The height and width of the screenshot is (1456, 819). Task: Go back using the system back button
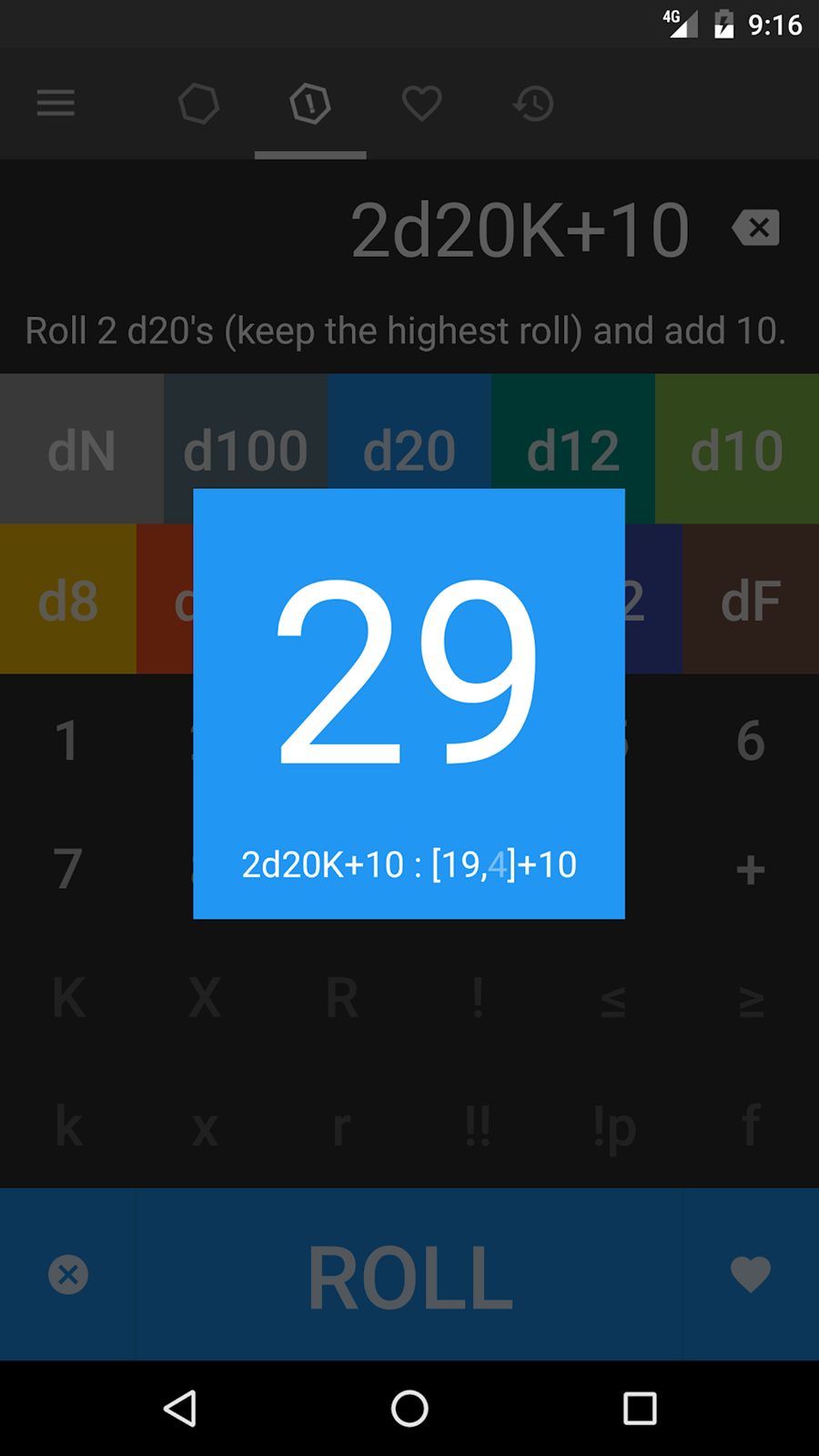pos(180,1408)
